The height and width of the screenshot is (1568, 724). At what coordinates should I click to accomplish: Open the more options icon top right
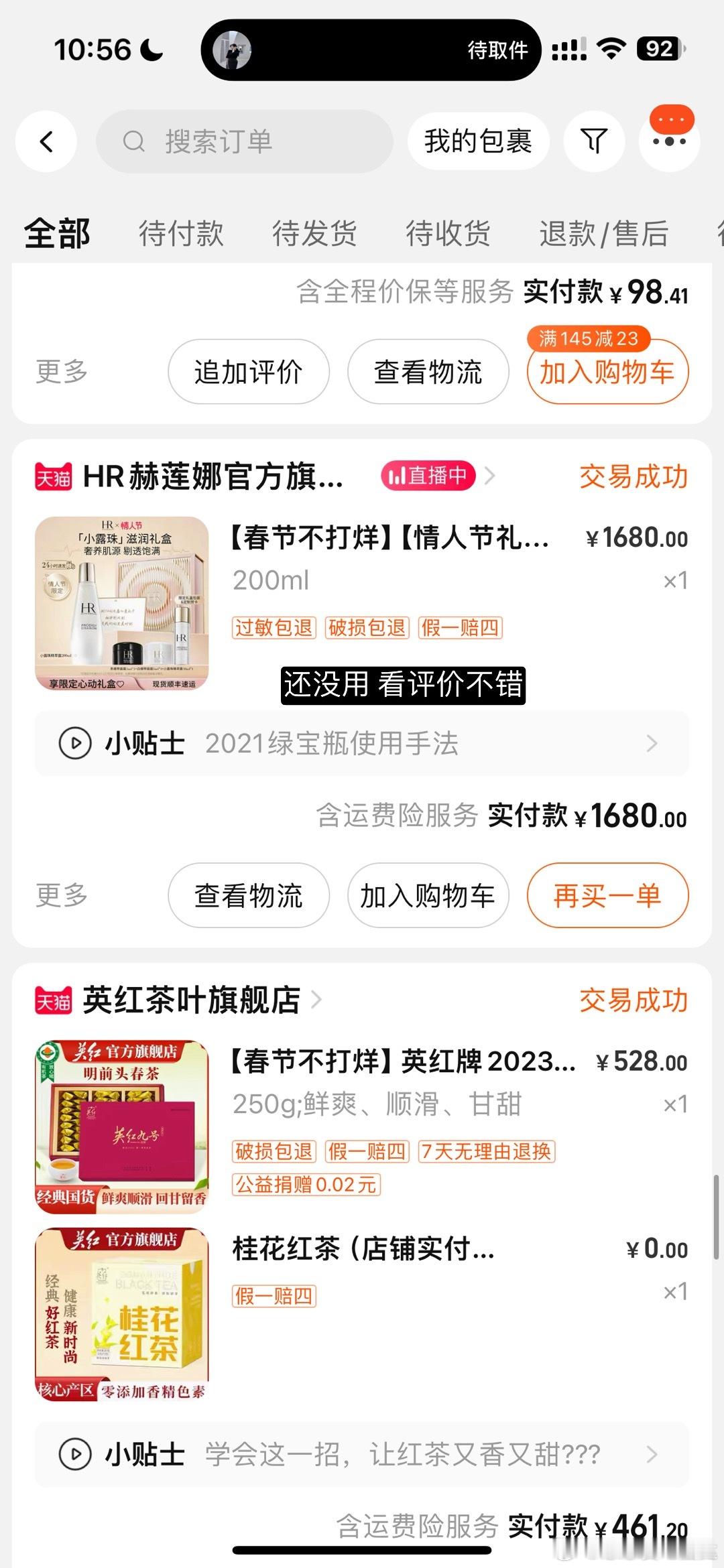pos(668,140)
